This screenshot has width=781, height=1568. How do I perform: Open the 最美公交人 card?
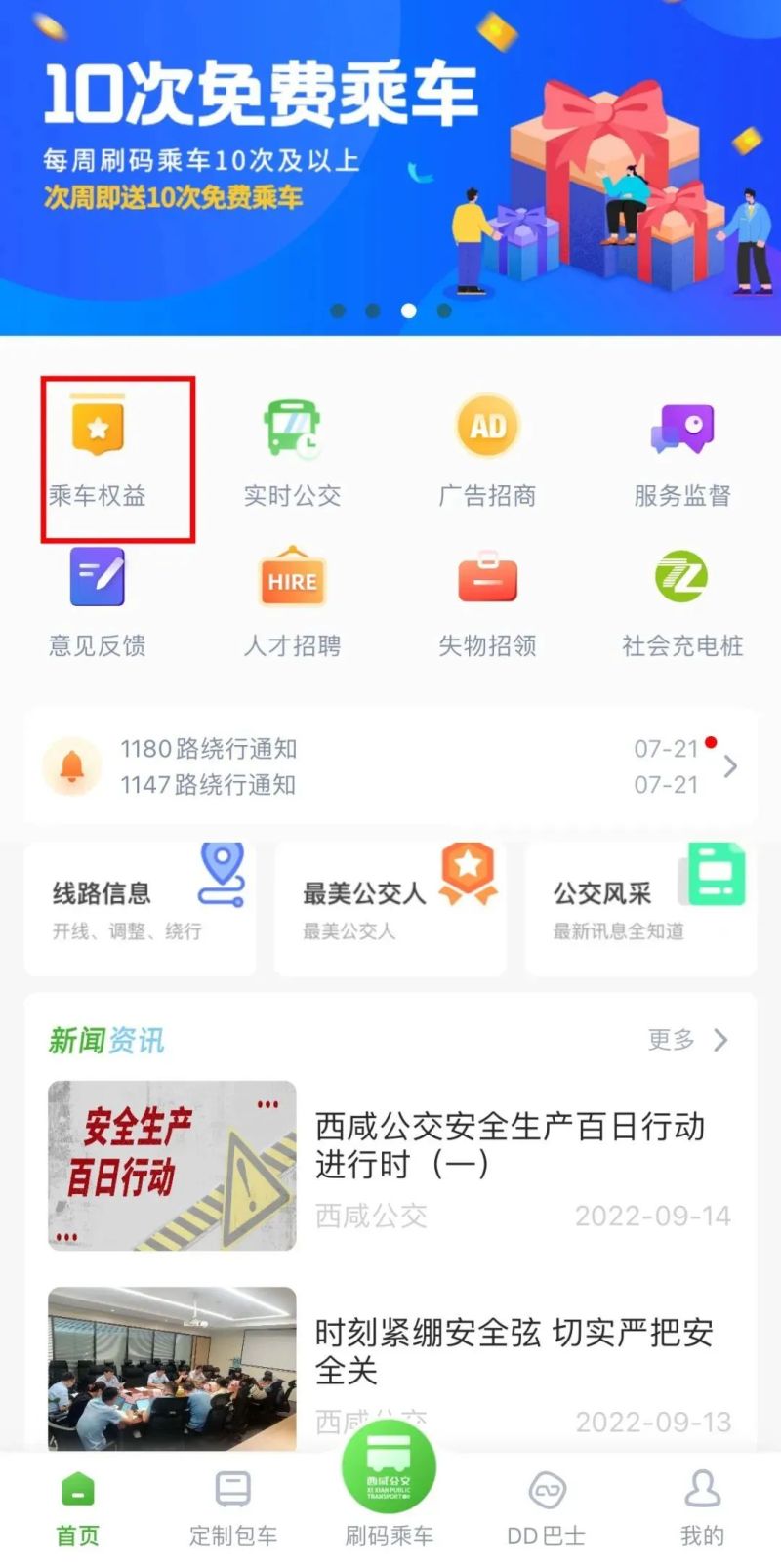click(390, 909)
